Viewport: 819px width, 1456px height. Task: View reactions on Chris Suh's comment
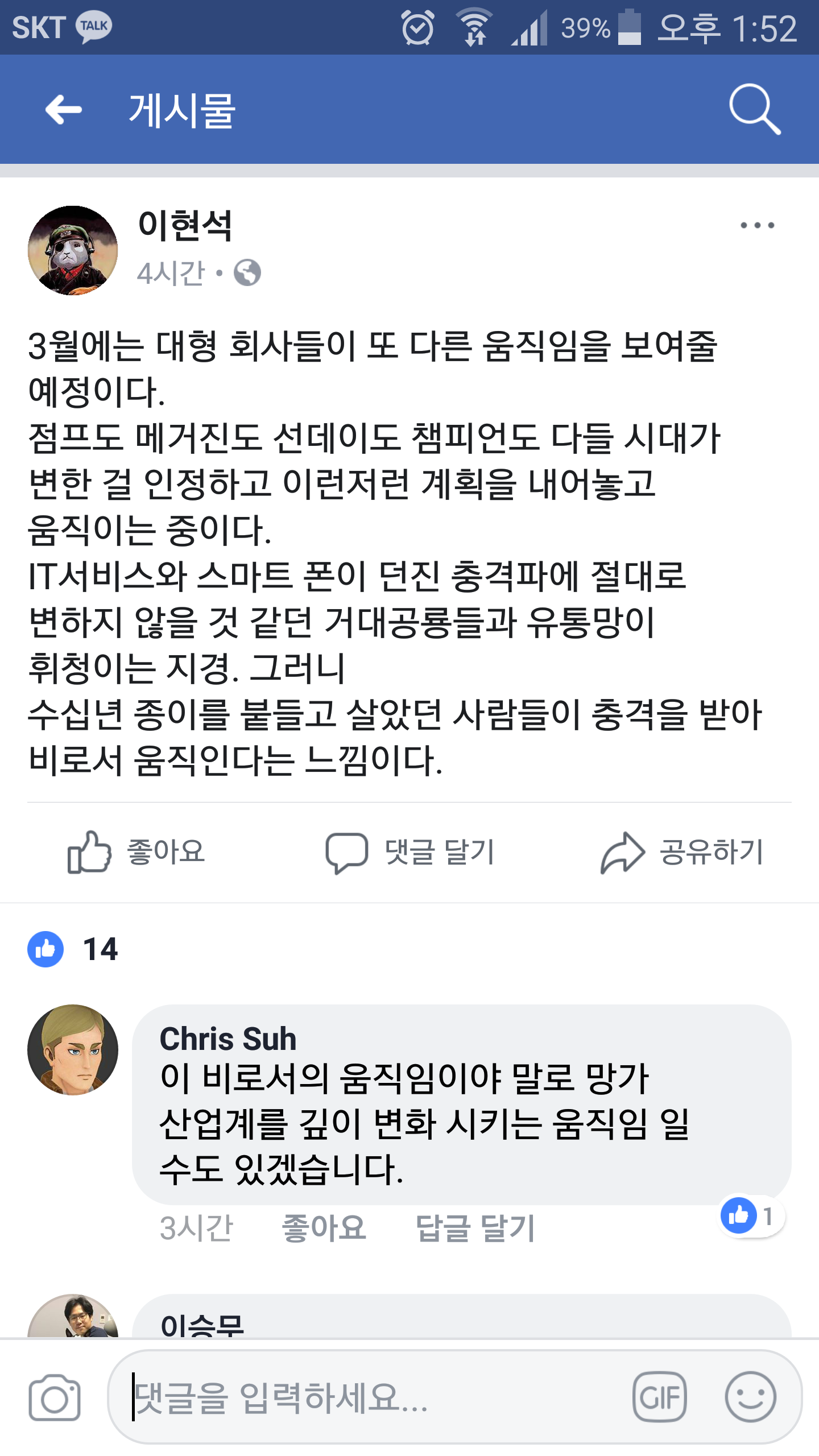[751, 1216]
